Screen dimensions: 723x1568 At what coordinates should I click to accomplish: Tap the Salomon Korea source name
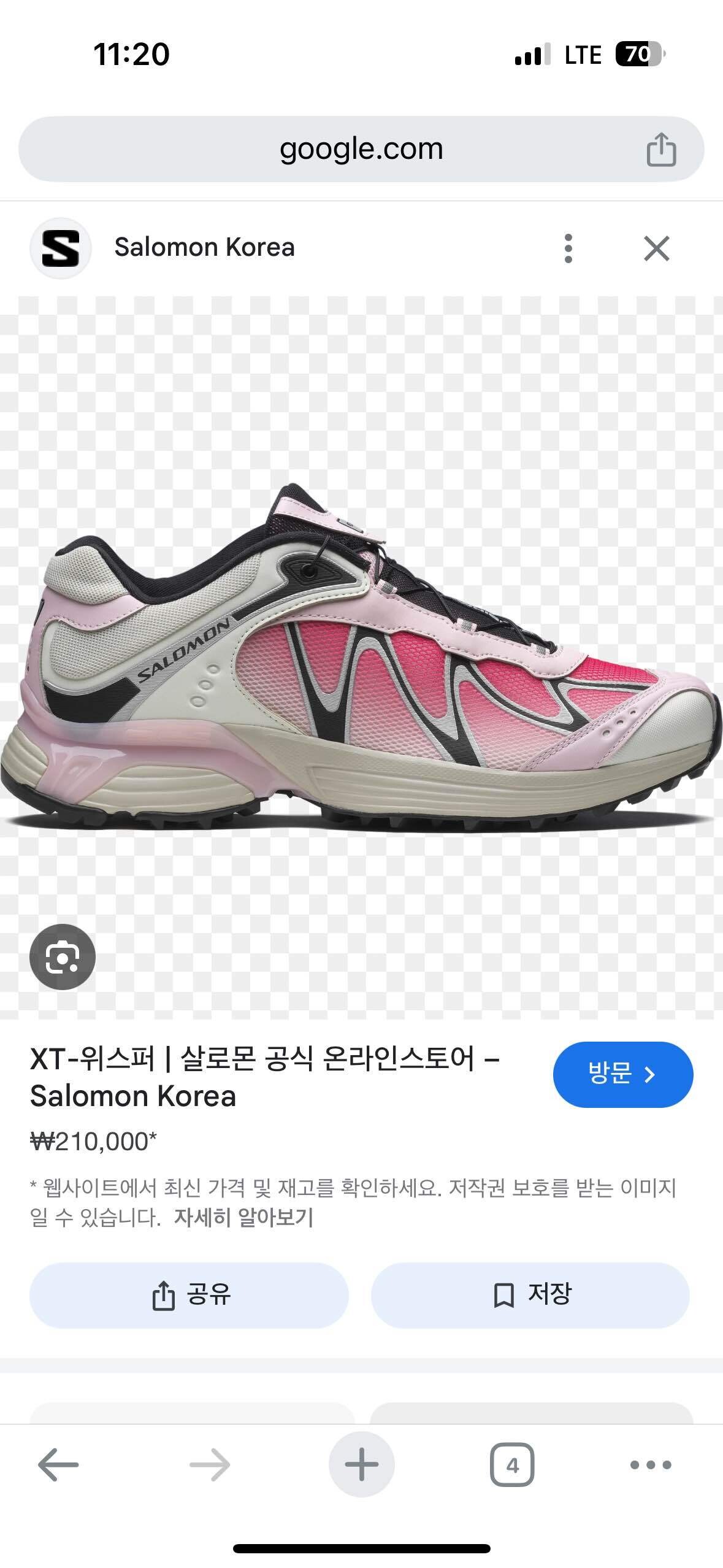pos(203,247)
